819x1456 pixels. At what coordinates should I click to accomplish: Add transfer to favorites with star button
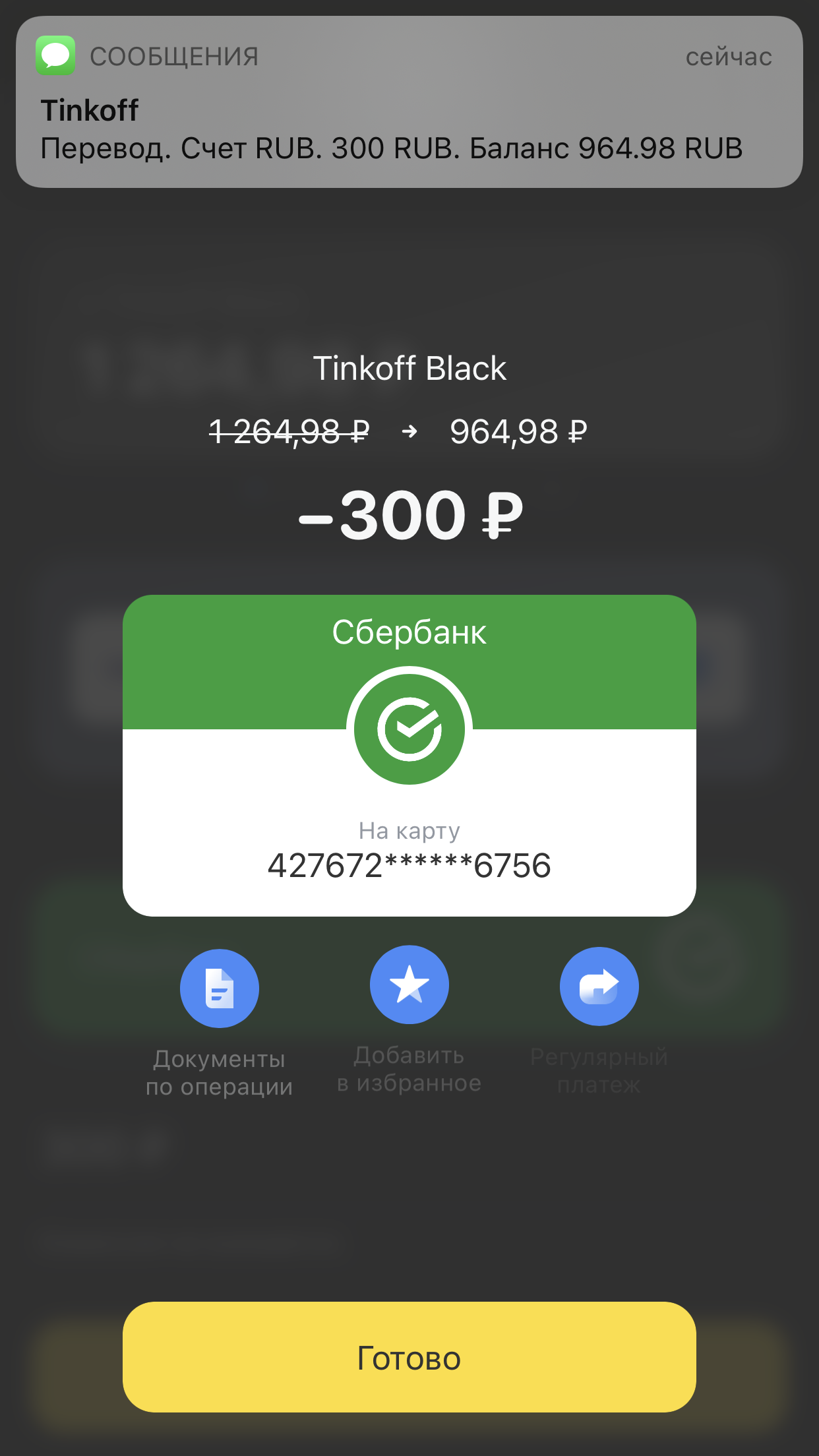pyautogui.click(x=409, y=985)
